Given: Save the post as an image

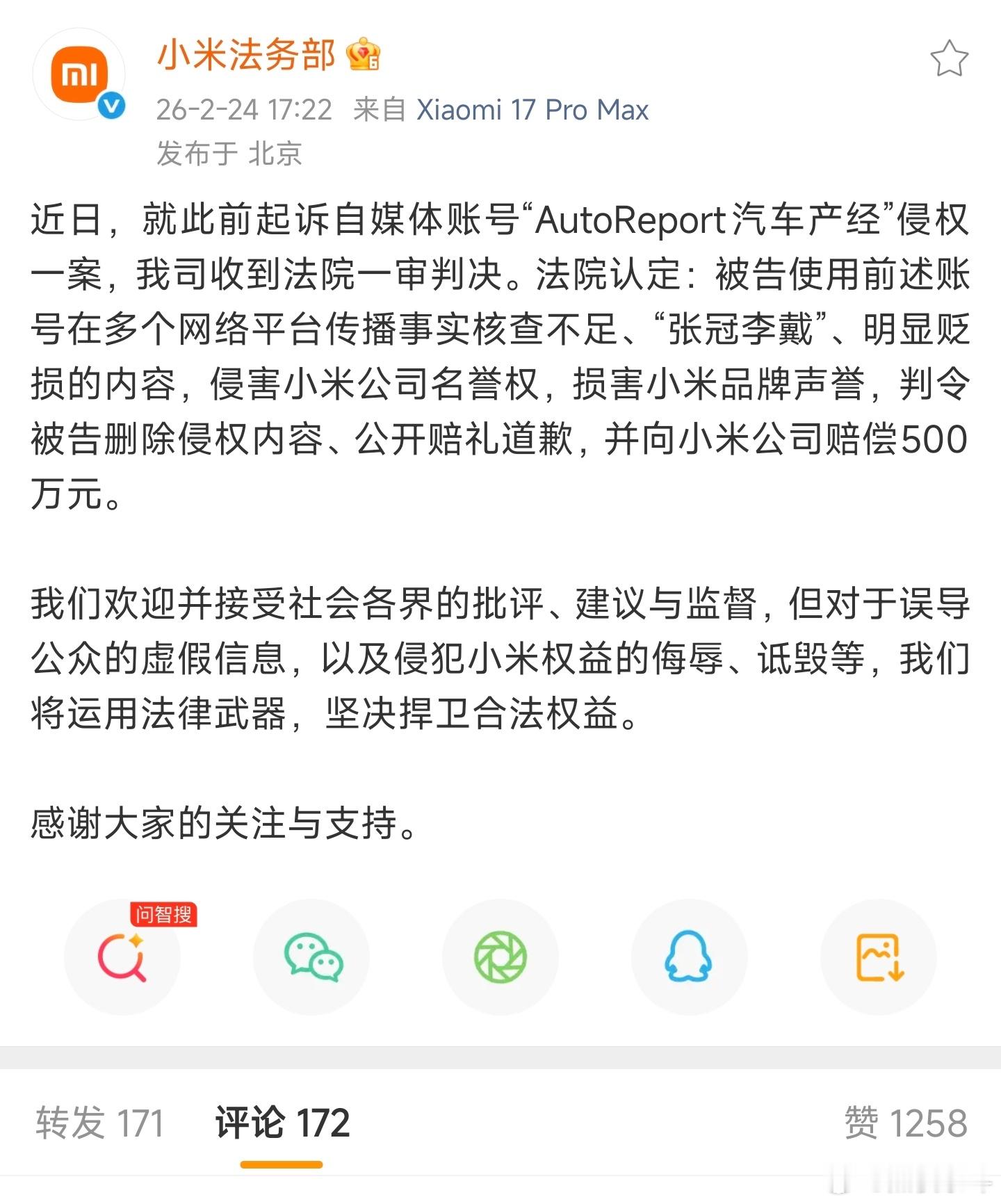Looking at the screenshot, I should pyautogui.click(x=879, y=958).
